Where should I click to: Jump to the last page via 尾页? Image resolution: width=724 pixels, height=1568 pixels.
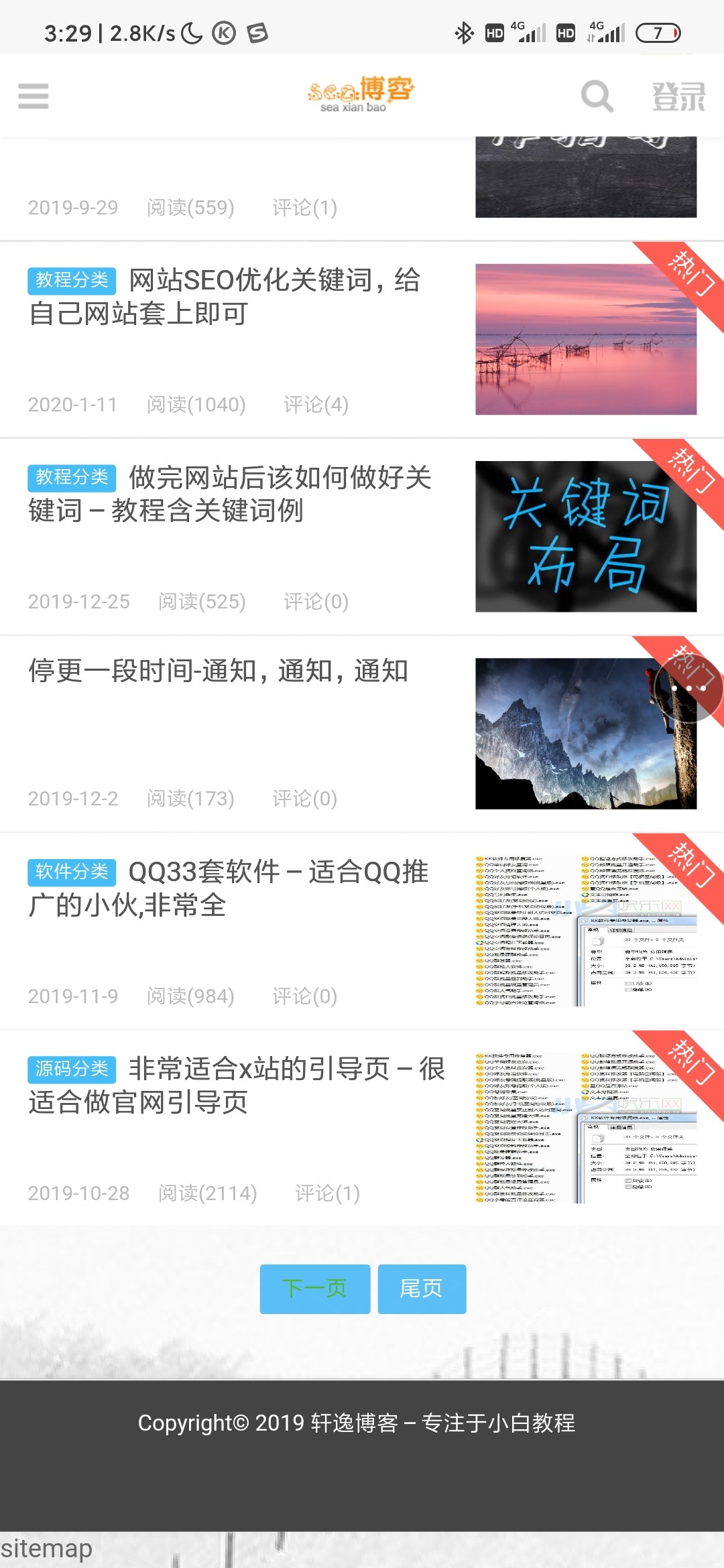(422, 1289)
